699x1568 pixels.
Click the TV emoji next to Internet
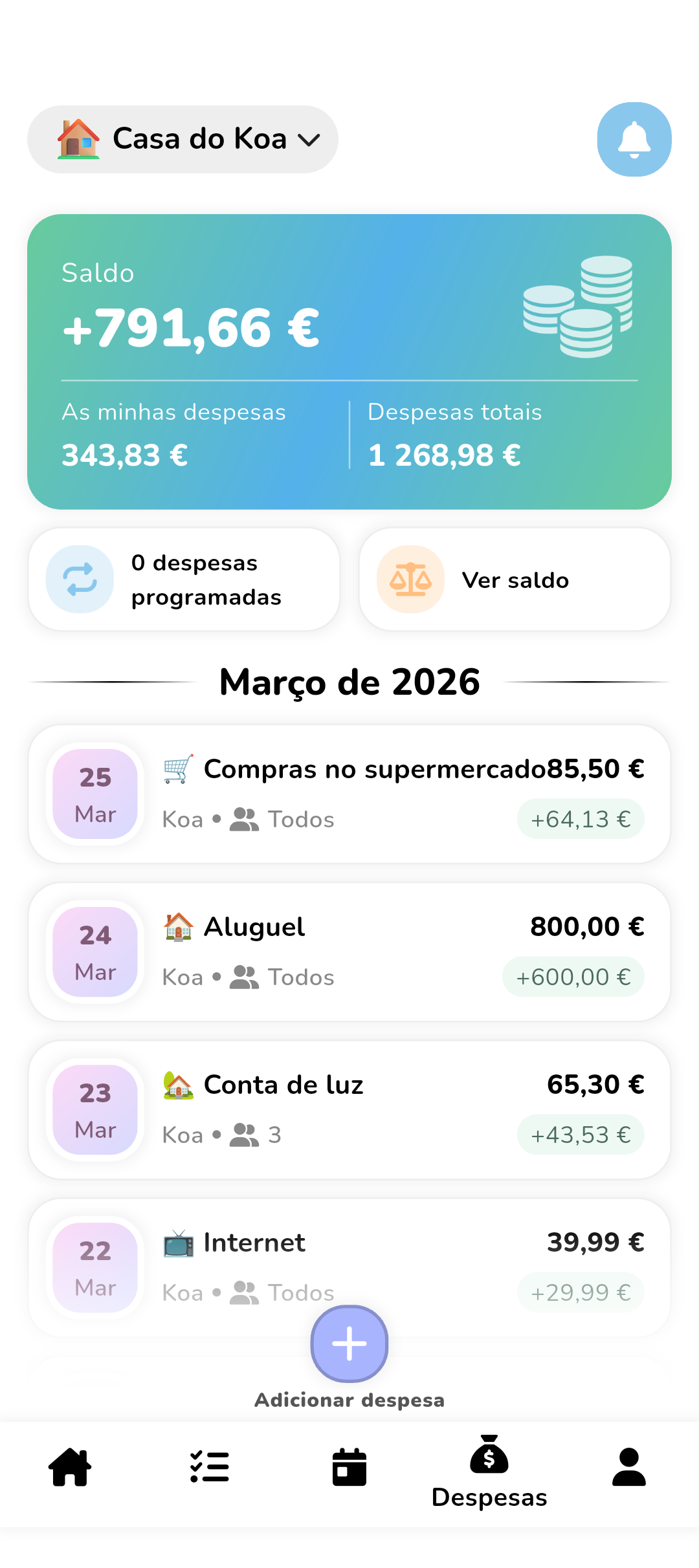(179, 1242)
